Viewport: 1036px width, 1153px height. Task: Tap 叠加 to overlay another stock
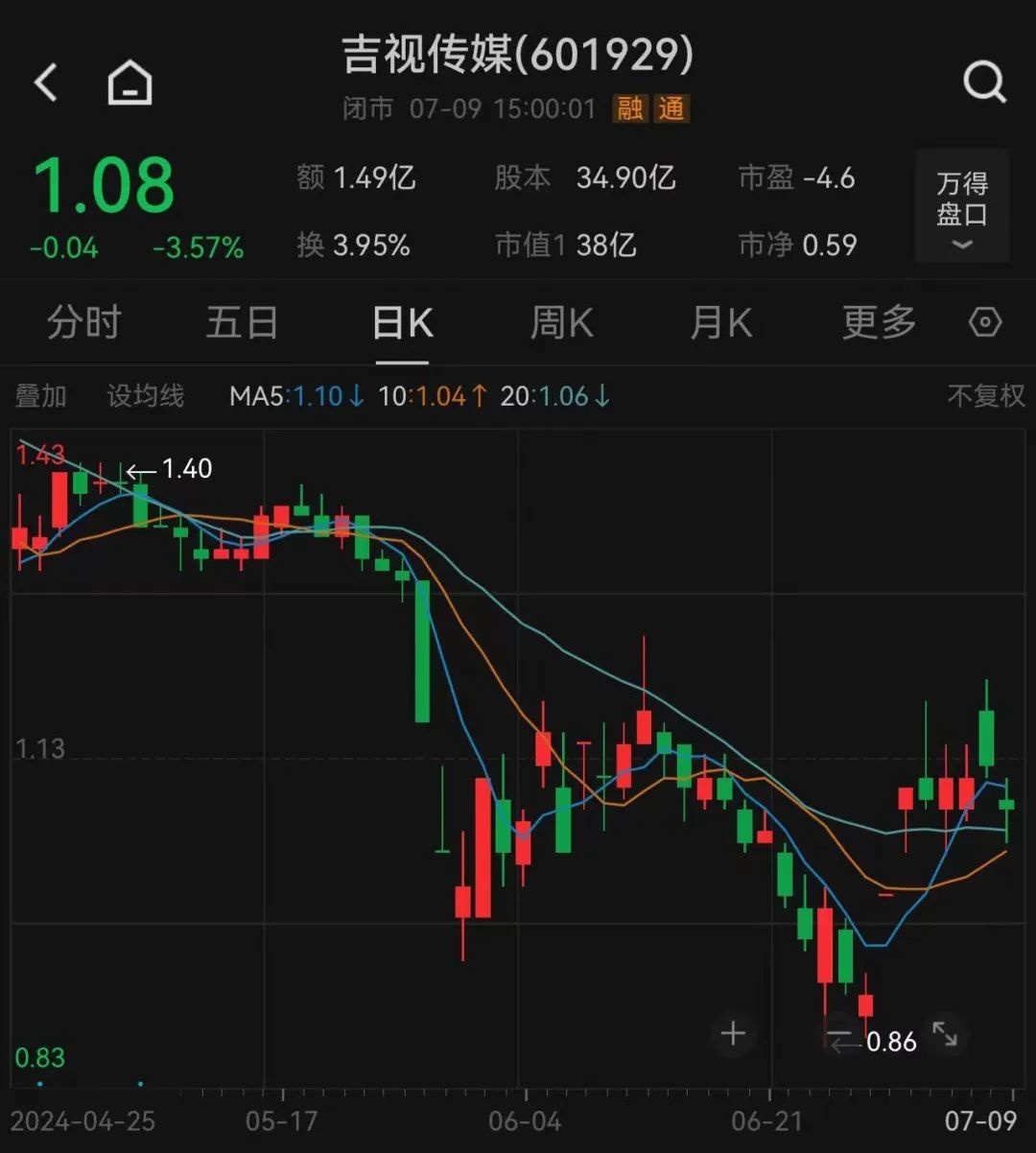pyautogui.click(x=40, y=396)
